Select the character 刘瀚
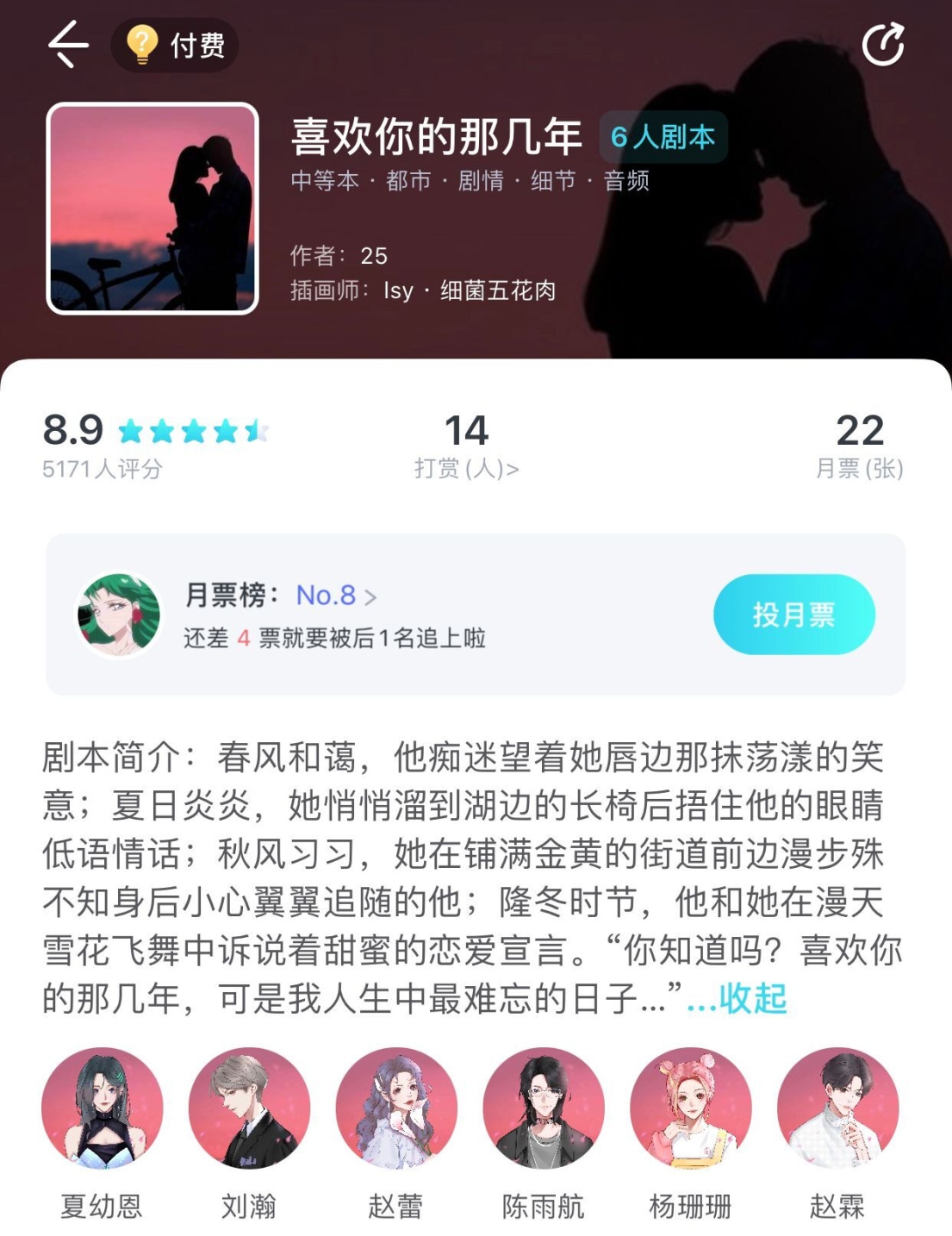 (x=250, y=1108)
